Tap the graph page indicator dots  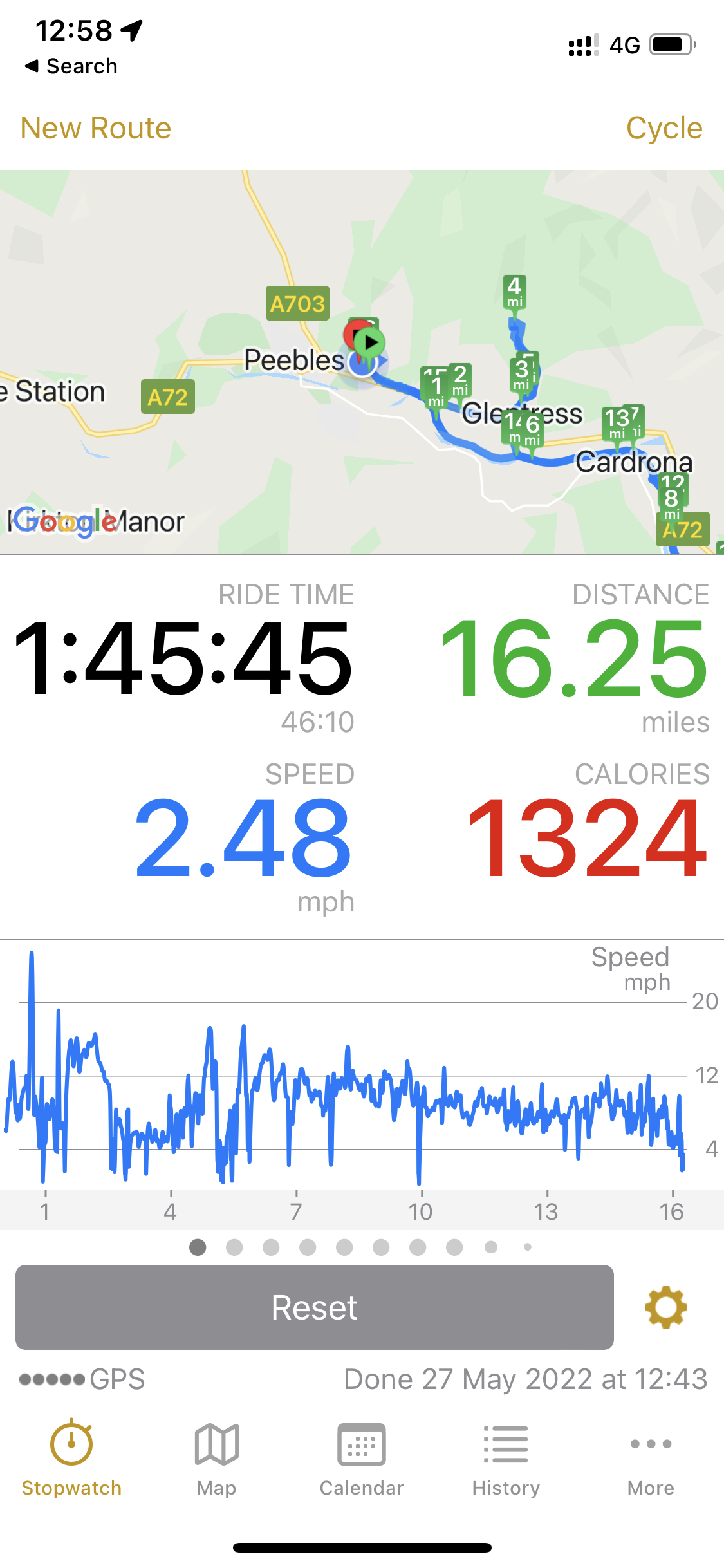coord(361,1247)
